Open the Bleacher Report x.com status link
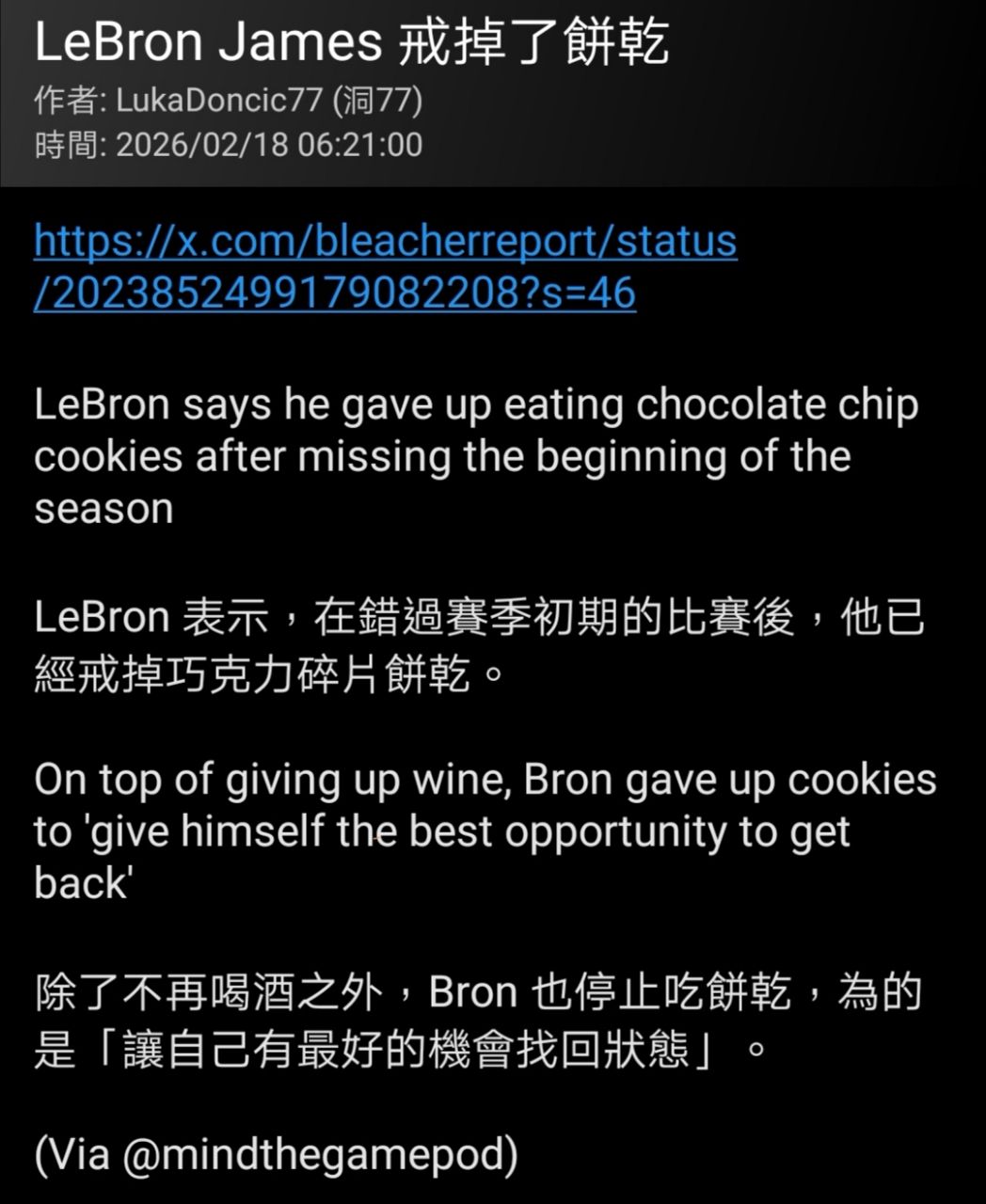Viewport: 986px width, 1204px height. 385,243
